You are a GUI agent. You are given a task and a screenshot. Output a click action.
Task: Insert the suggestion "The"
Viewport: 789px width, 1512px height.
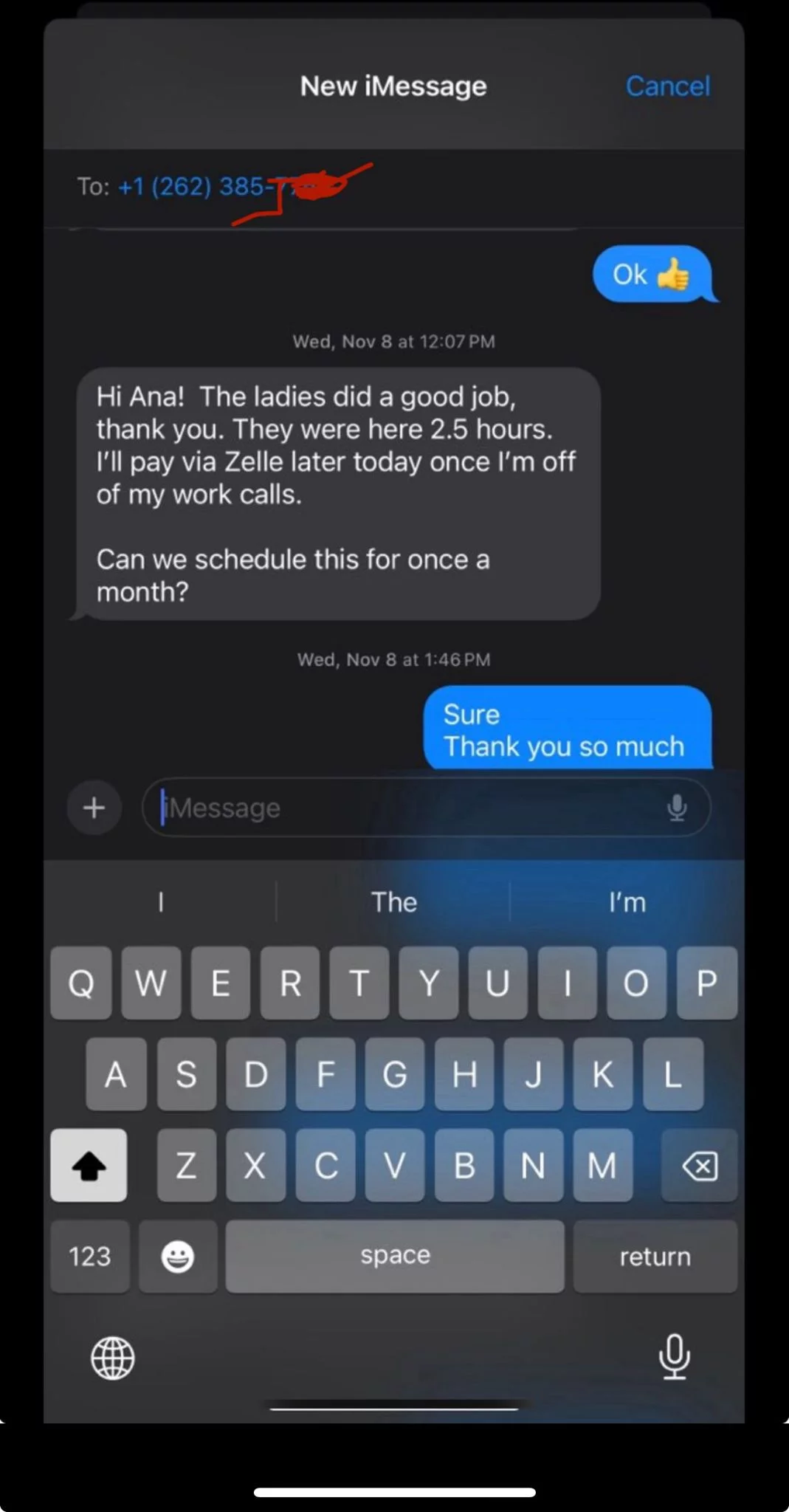393,902
